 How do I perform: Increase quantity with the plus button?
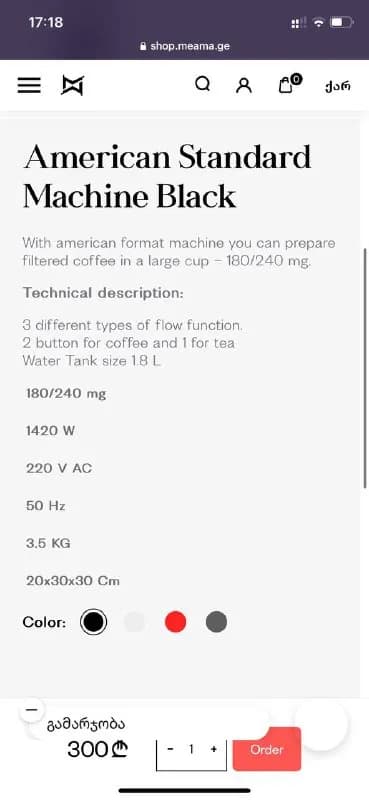pos(213,749)
